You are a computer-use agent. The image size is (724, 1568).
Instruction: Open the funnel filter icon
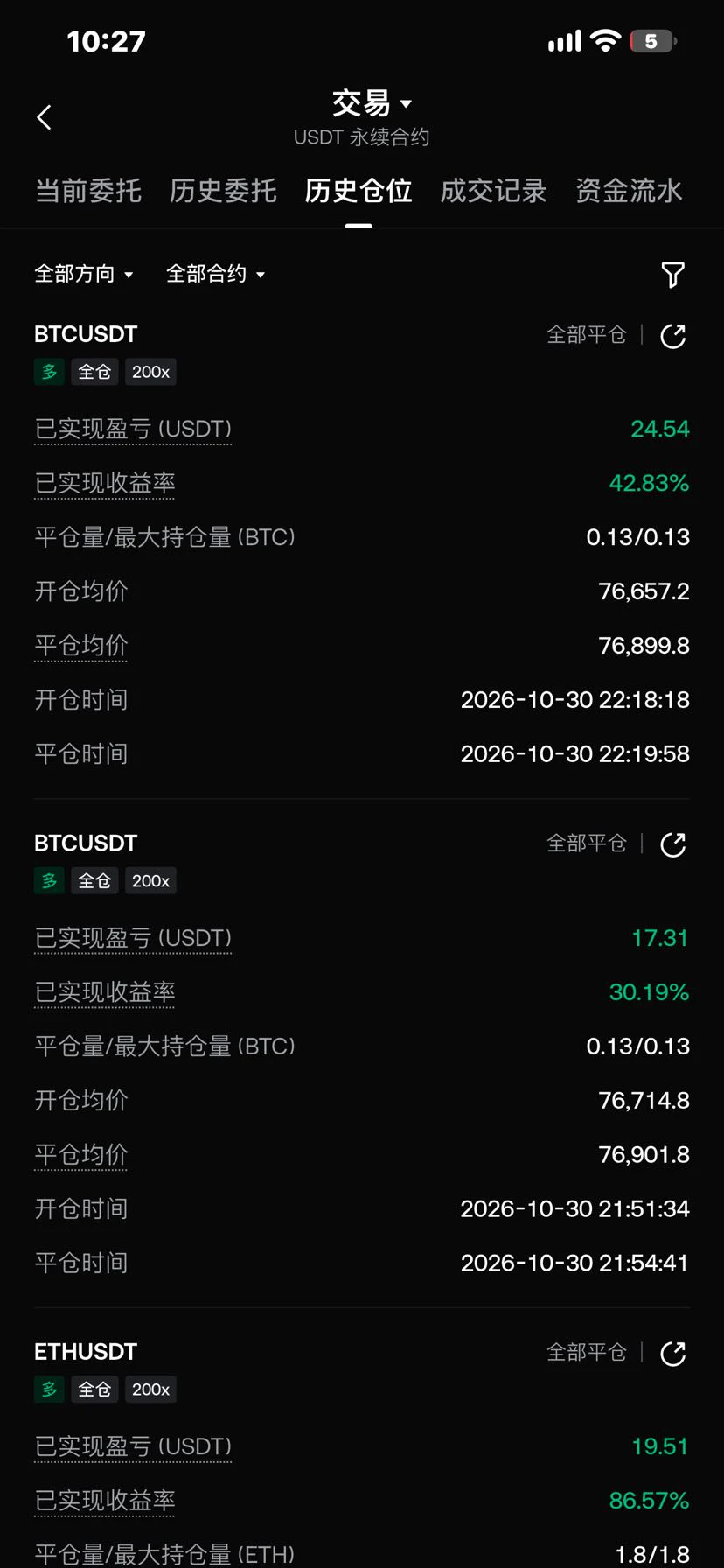[672, 275]
